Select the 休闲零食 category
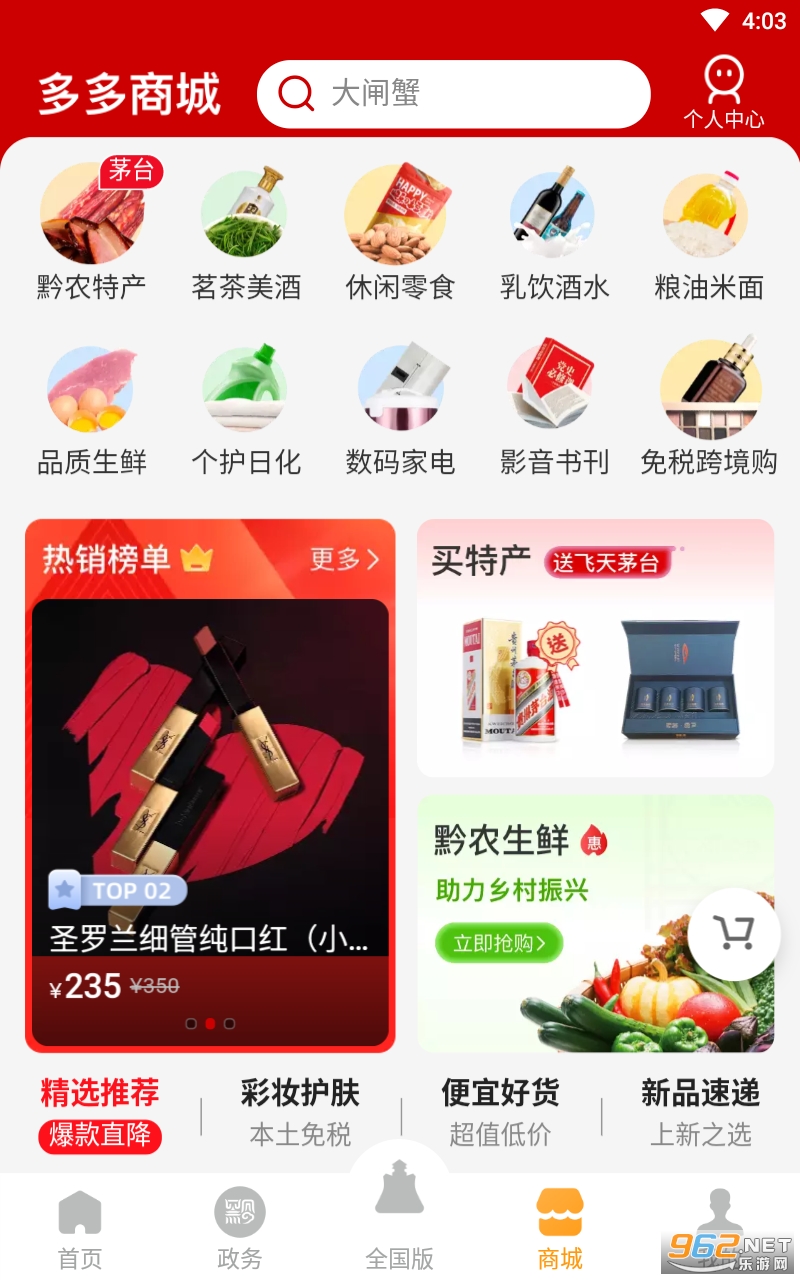The image size is (800, 1280). [400, 231]
